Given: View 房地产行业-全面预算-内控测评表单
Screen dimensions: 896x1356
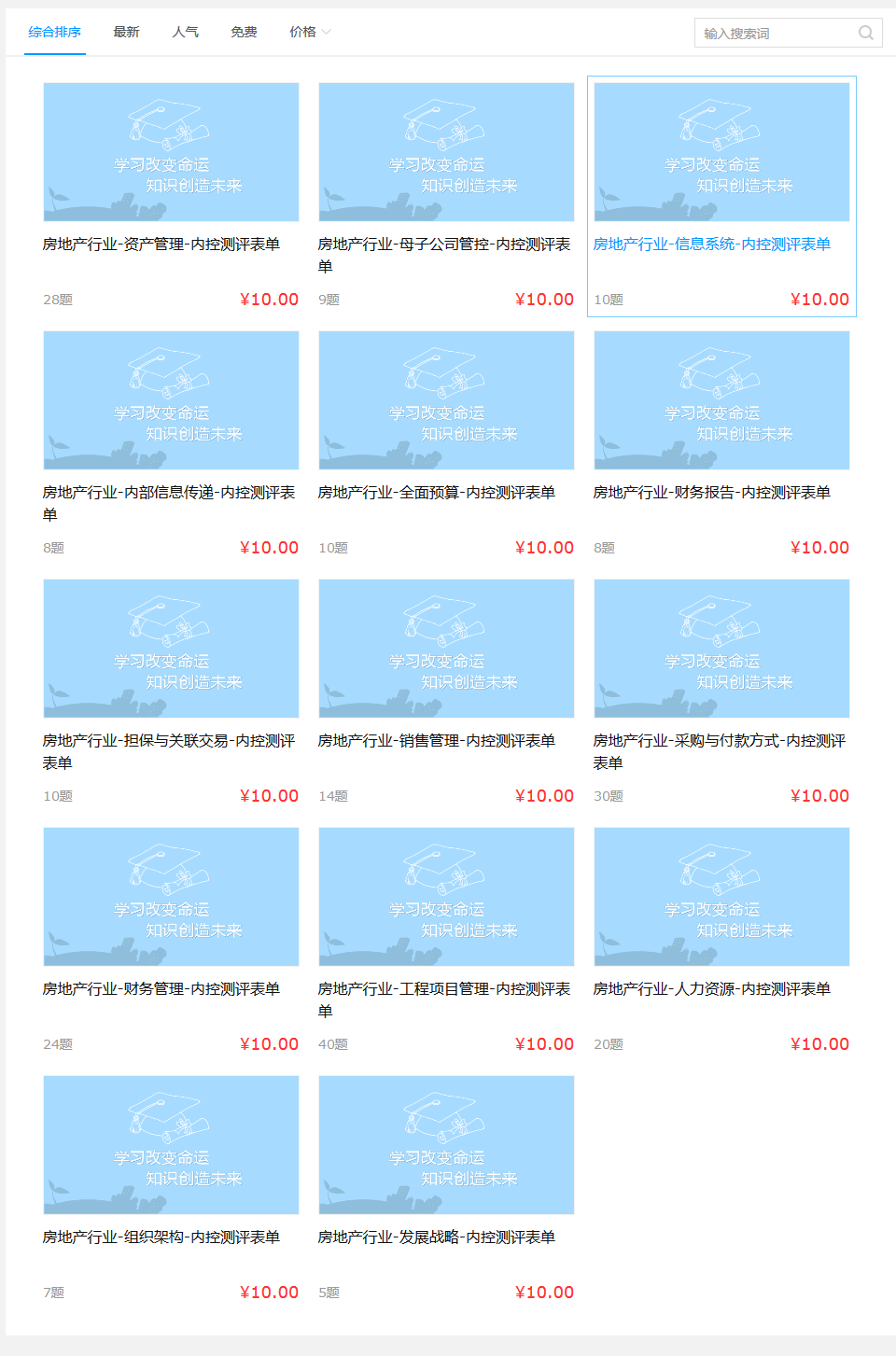Looking at the screenshot, I should pos(446,400).
